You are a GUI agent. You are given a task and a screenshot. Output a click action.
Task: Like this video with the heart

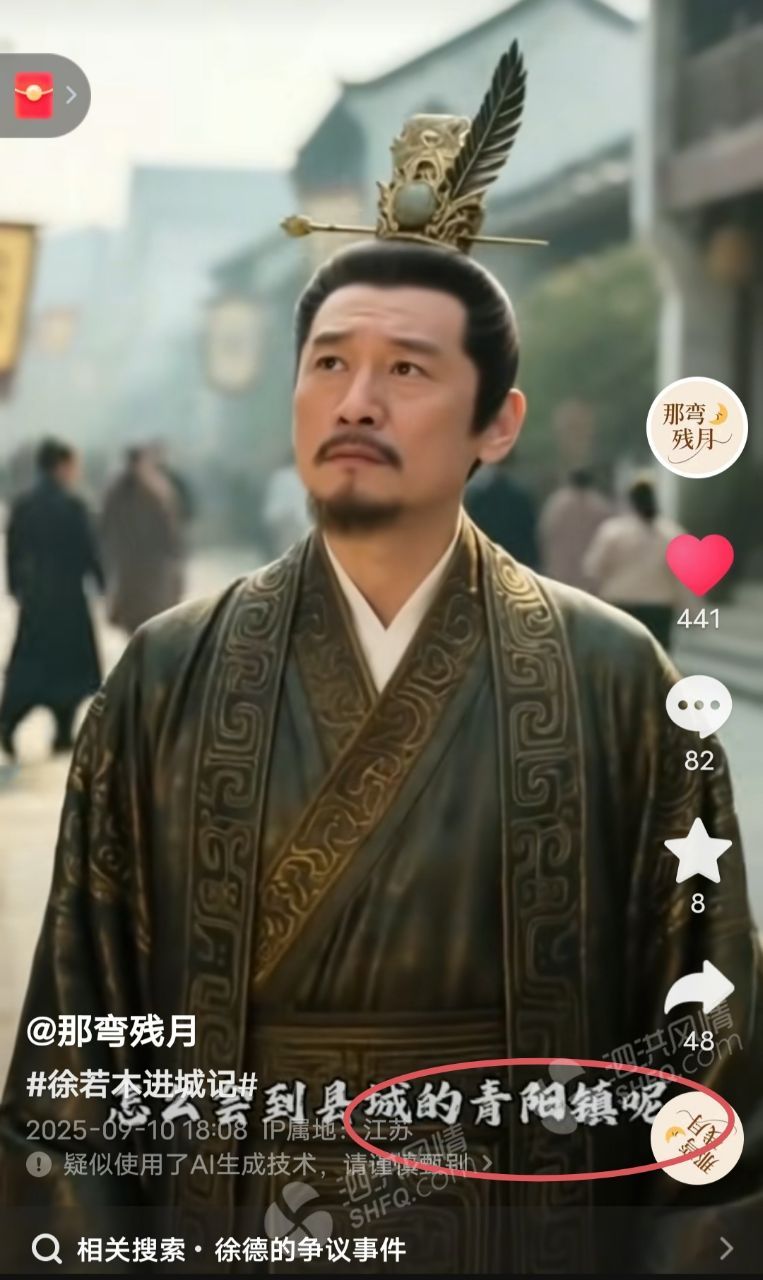[699, 565]
